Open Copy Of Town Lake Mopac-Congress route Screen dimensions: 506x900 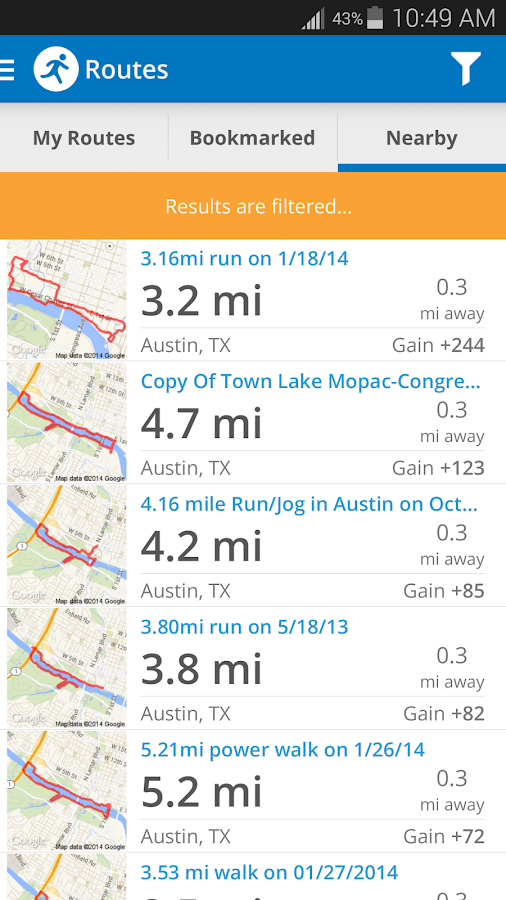pyautogui.click(x=253, y=422)
